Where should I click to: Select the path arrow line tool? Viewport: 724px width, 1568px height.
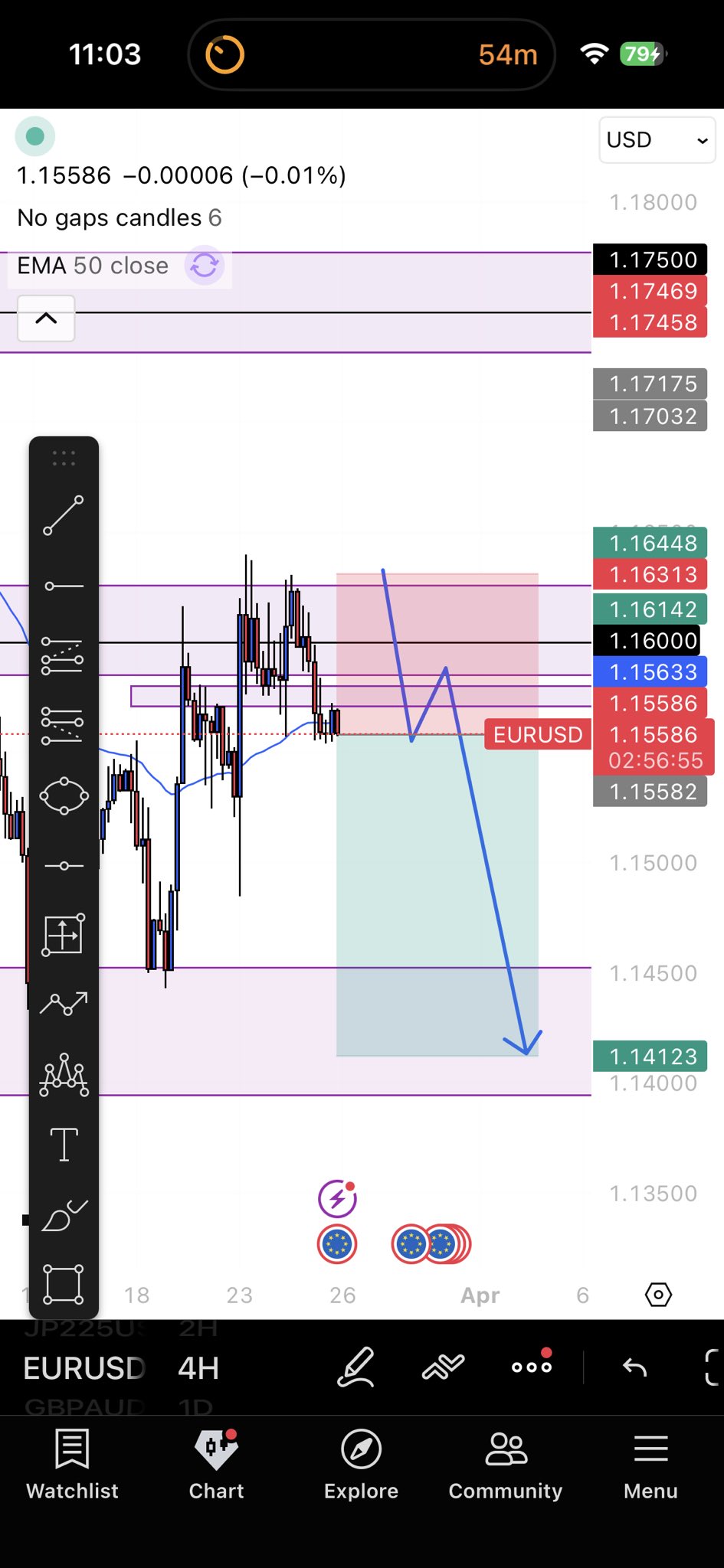[x=64, y=1004]
